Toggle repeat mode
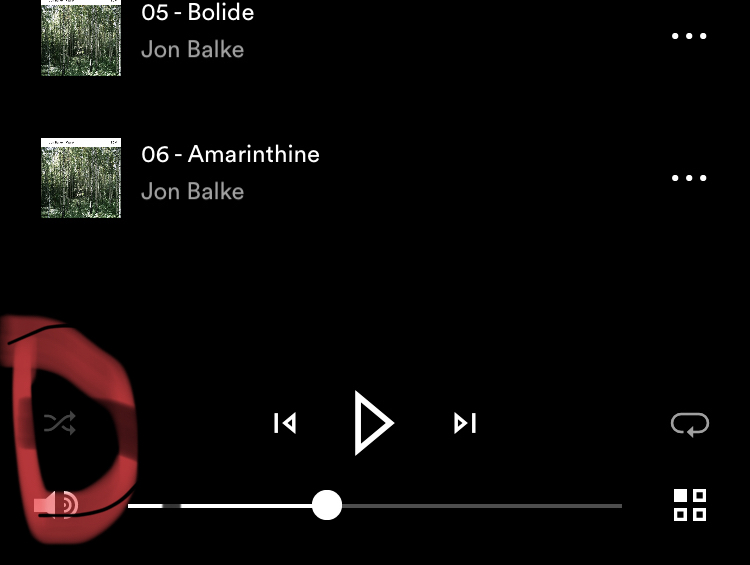 click(x=690, y=424)
